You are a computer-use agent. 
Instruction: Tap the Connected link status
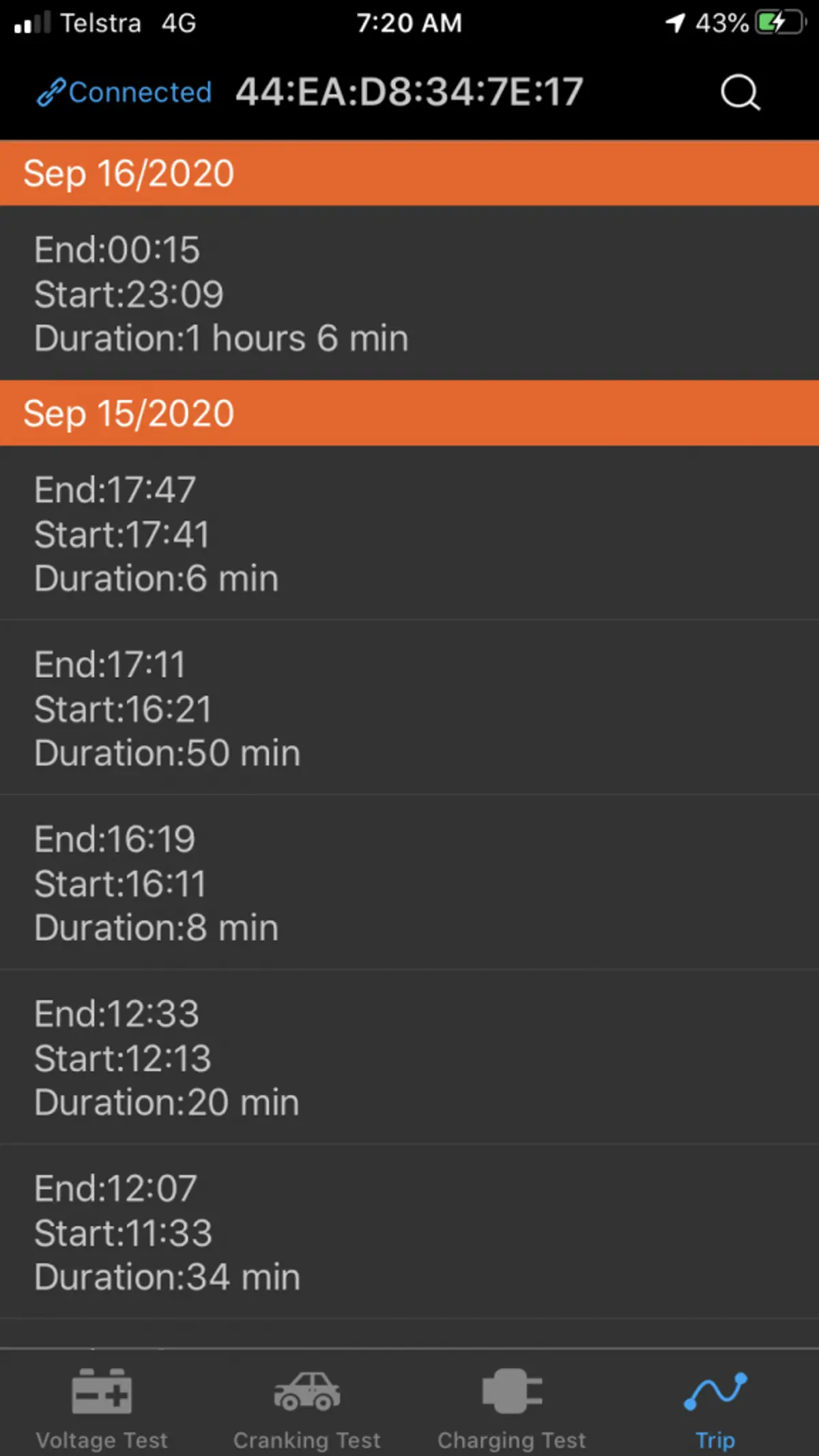coord(124,92)
